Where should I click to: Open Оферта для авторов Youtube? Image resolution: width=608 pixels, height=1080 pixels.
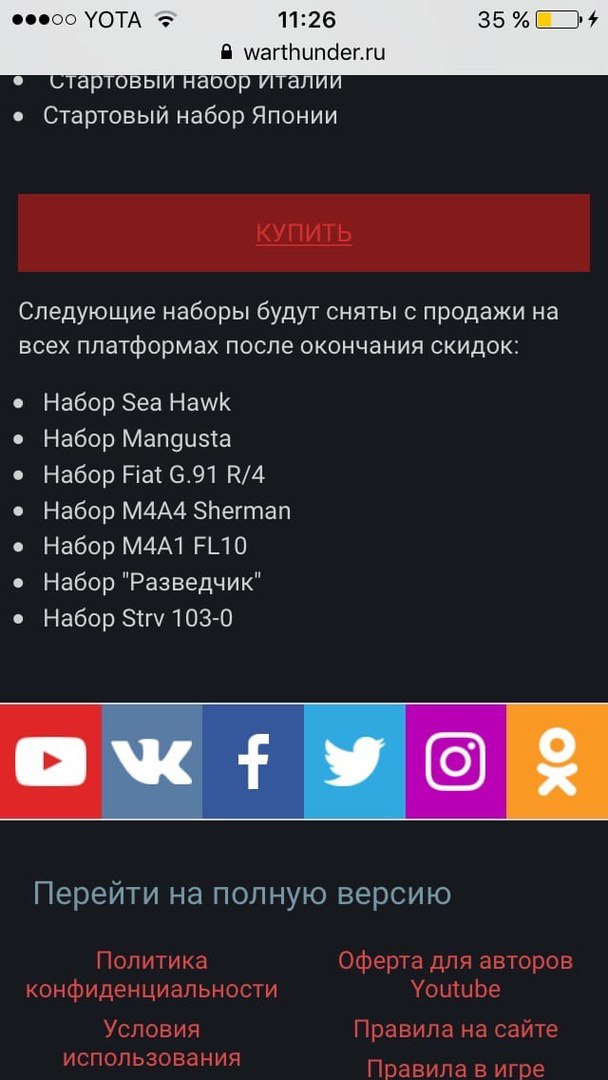pos(455,975)
